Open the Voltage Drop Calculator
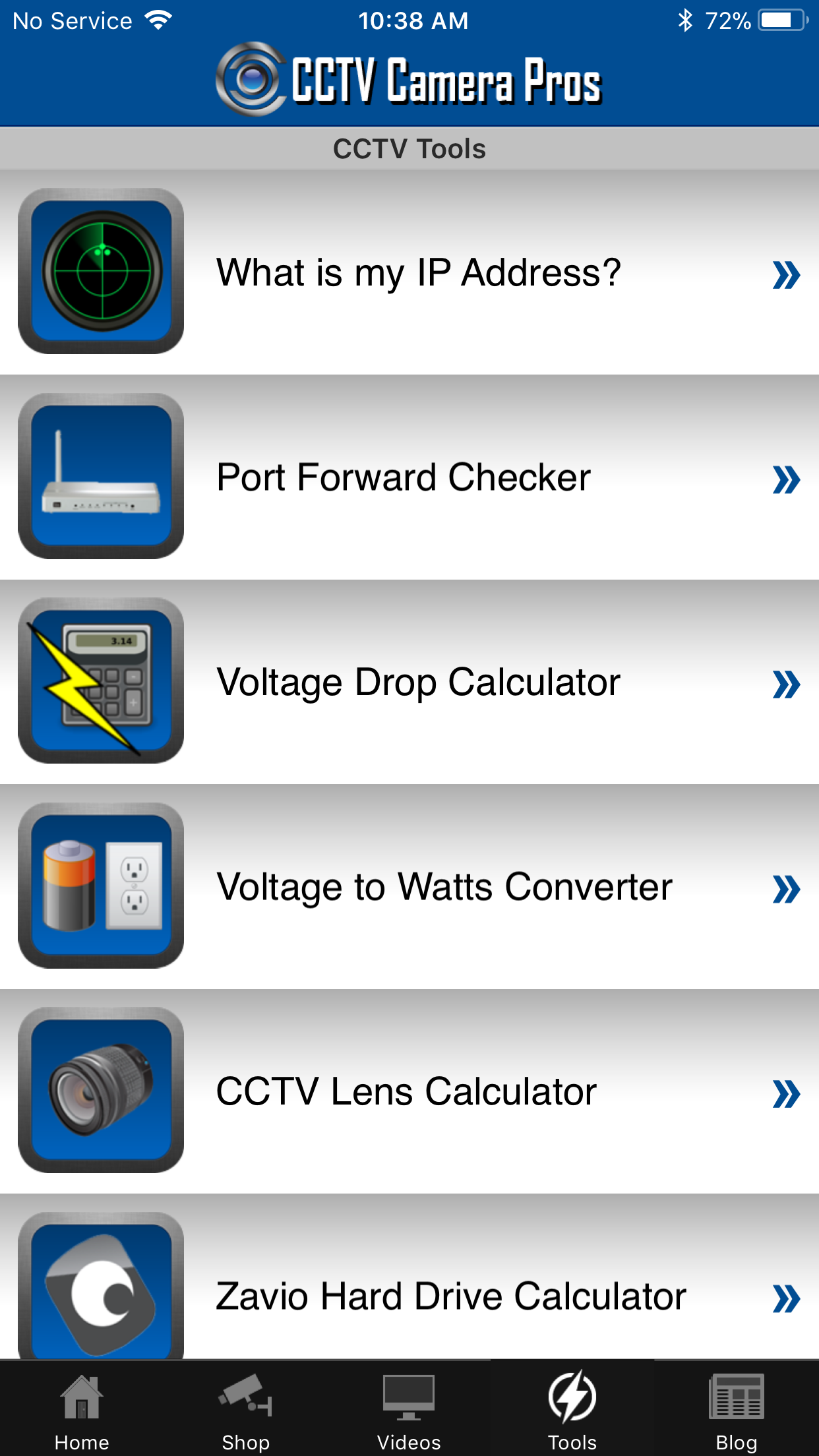Image resolution: width=819 pixels, height=1456 pixels. click(x=418, y=682)
